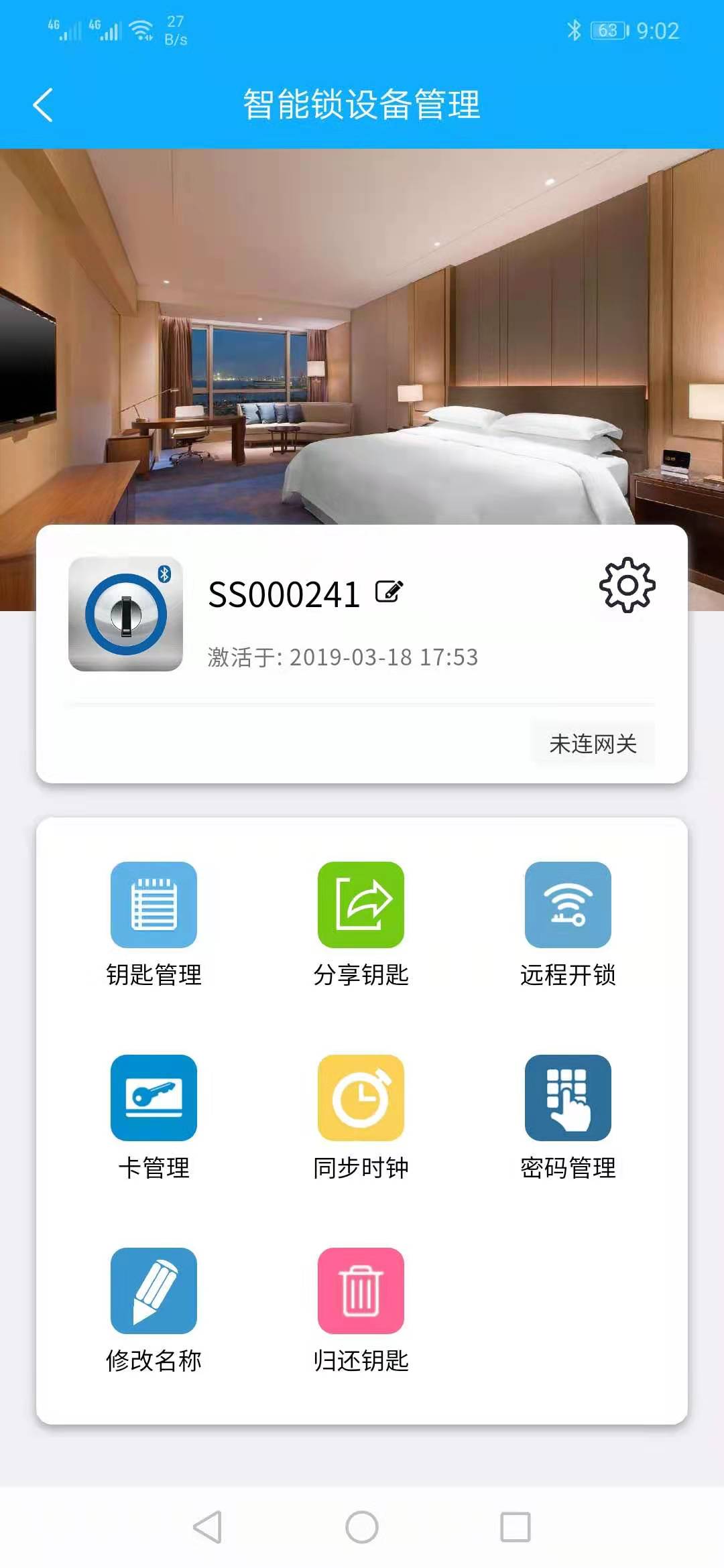Viewport: 724px width, 1568px height.
Task: Tap the 未连网关 gateway status button
Action: [x=593, y=743]
